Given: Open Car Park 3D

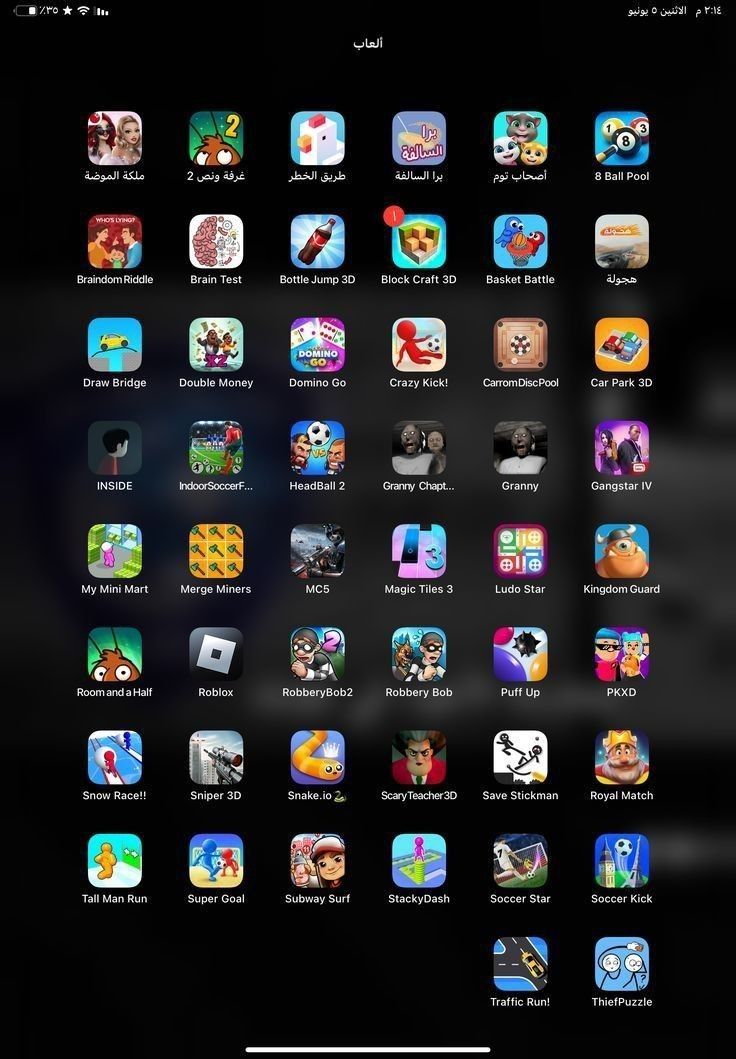Looking at the screenshot, I should pyautogui.click(x=621, y=344).
